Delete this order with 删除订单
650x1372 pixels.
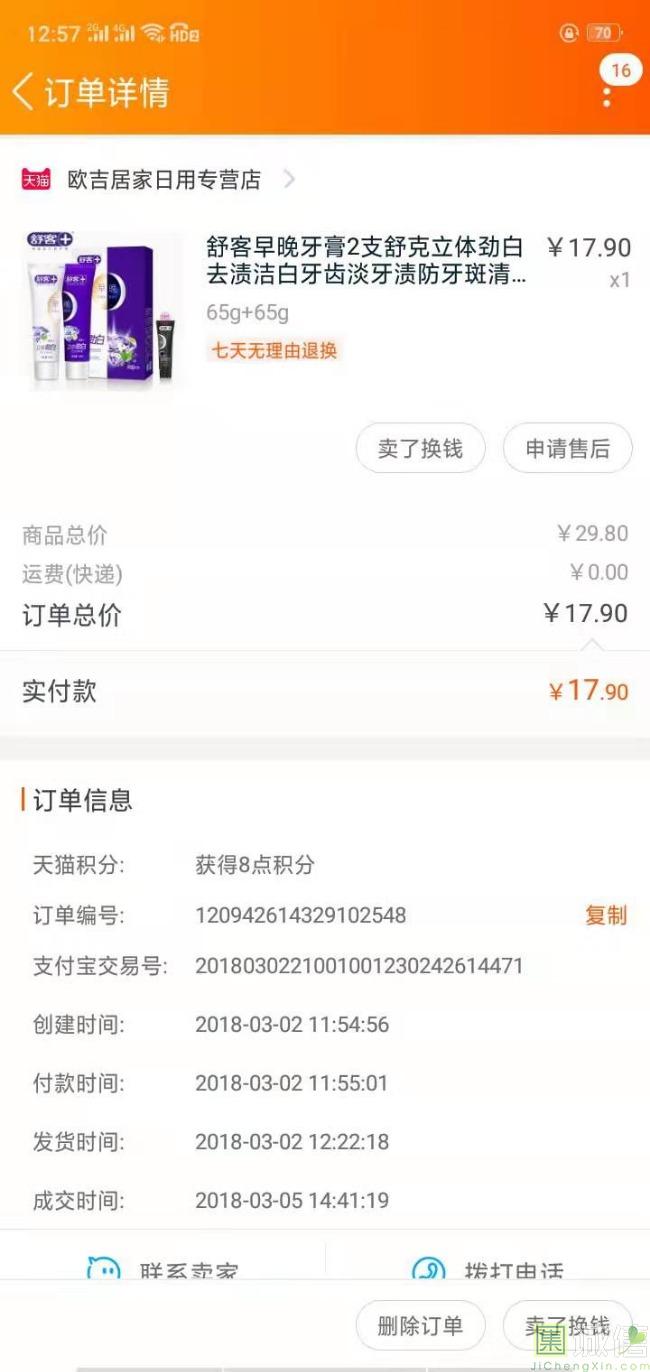[x=420, y=1326]
